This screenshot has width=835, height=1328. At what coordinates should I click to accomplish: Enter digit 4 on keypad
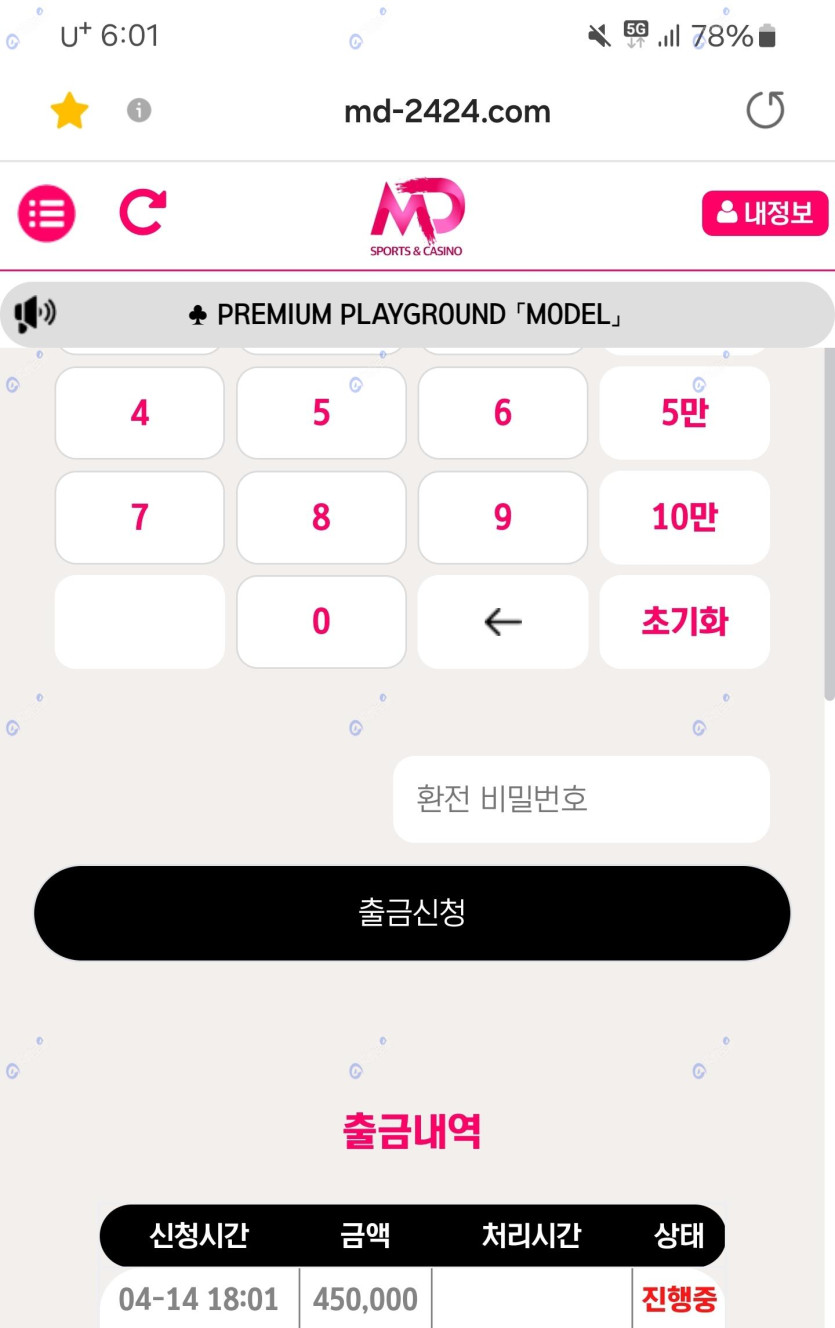(x=140, y=412)
